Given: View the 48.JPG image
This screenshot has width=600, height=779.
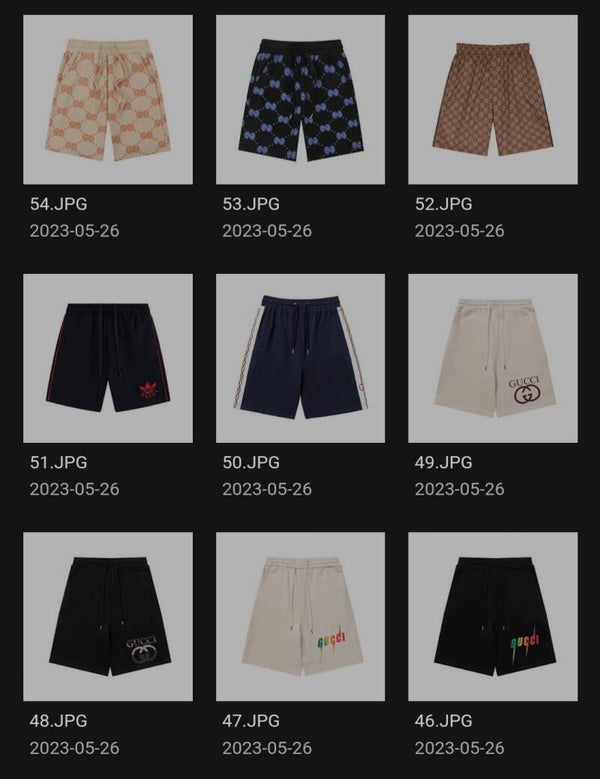Looking at the screenshot, I should [108, 616].
